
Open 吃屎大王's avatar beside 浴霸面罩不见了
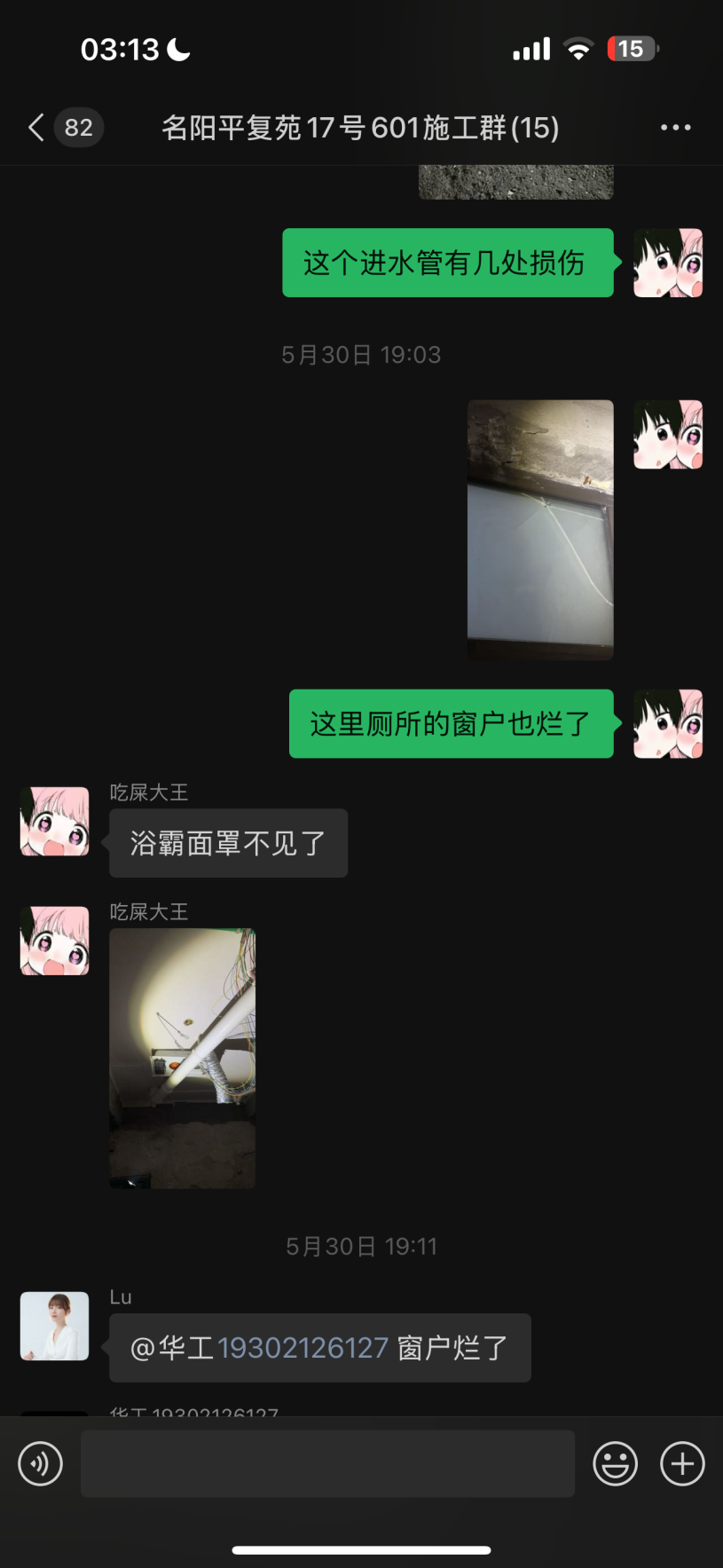pyautogui.click(x=55, y=821)
